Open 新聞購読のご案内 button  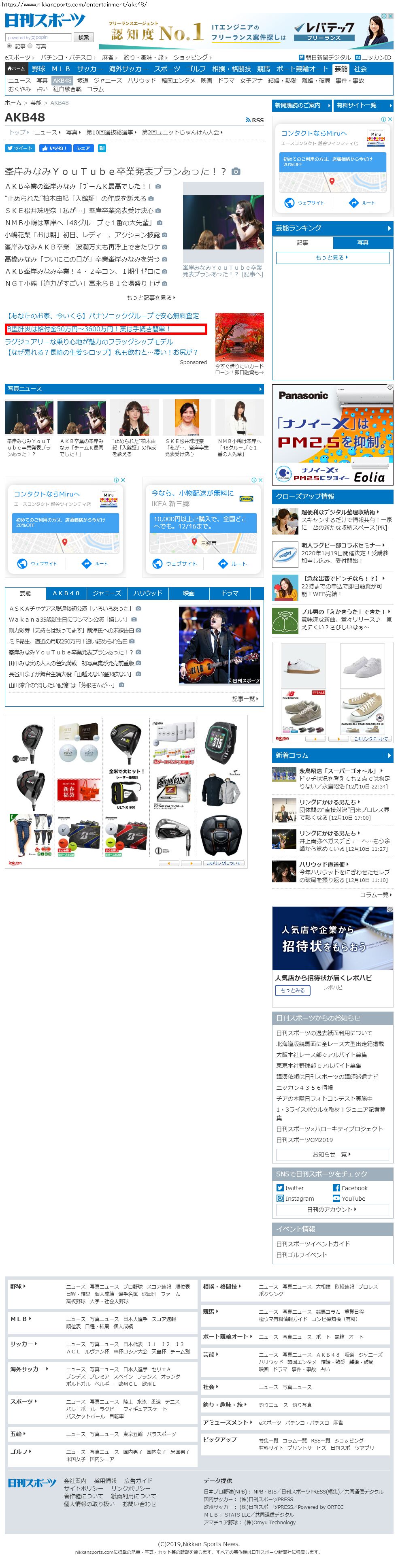click(x=301, y=105)
